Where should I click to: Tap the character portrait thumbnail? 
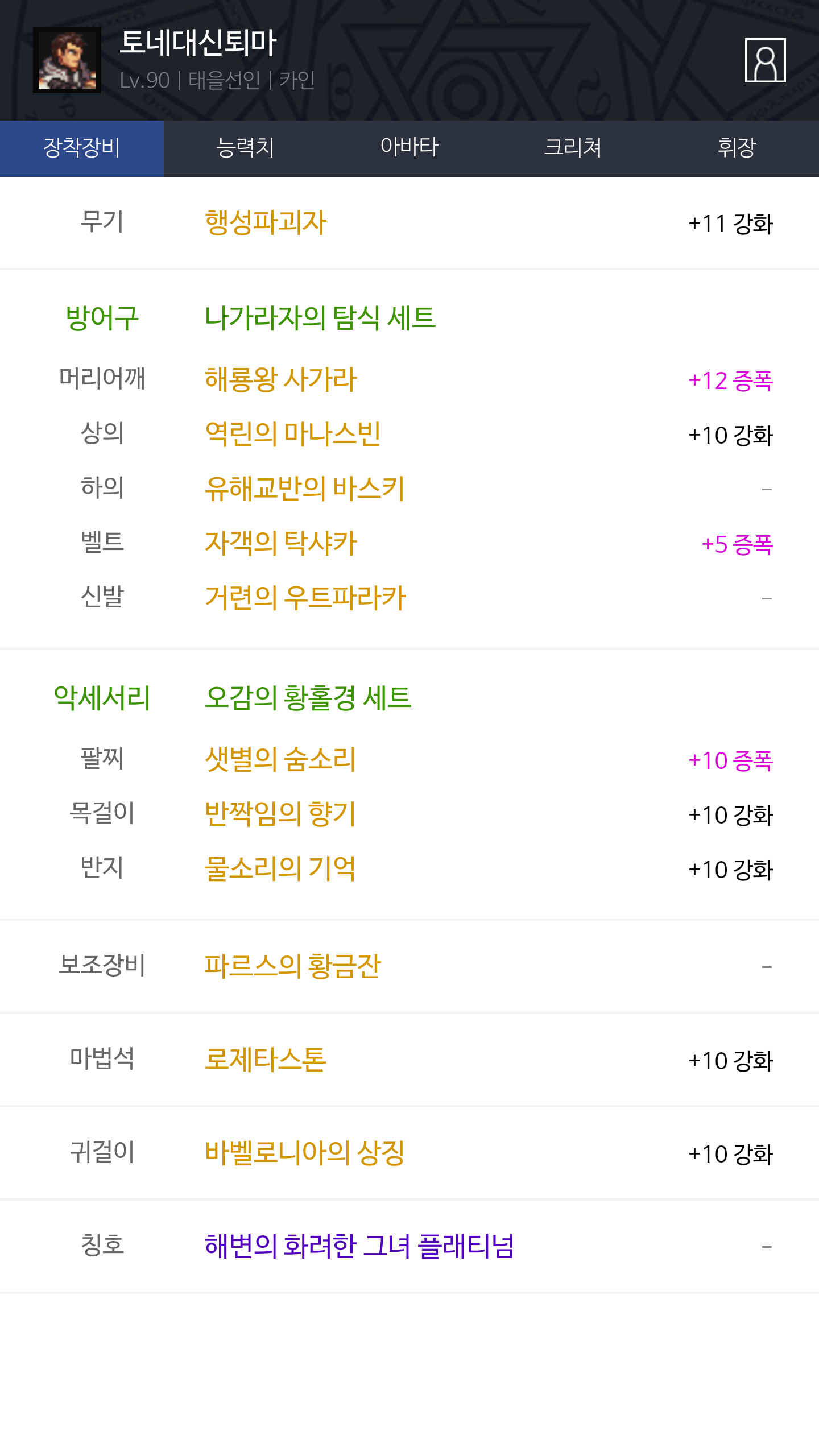tap(67, 60)
